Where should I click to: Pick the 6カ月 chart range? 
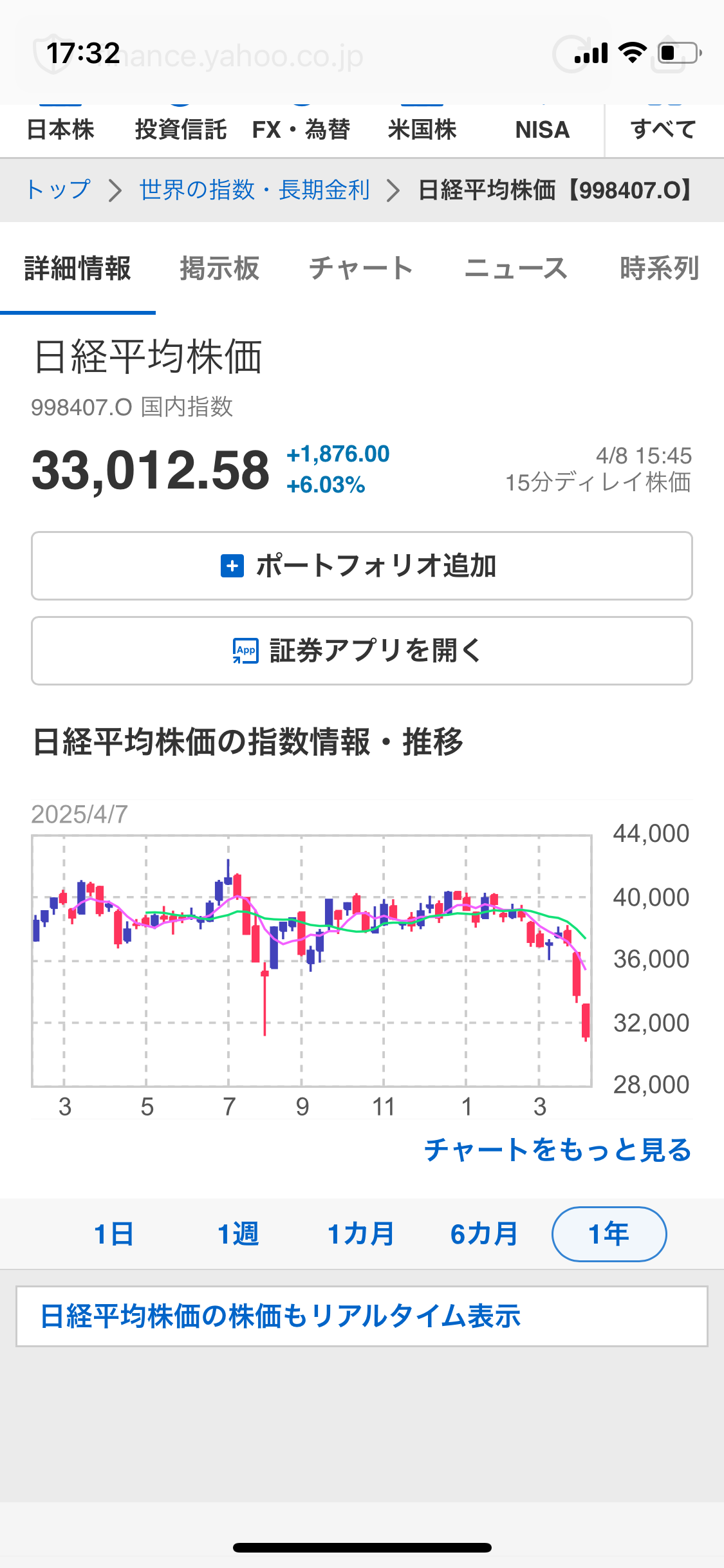tap(485, 1234)
